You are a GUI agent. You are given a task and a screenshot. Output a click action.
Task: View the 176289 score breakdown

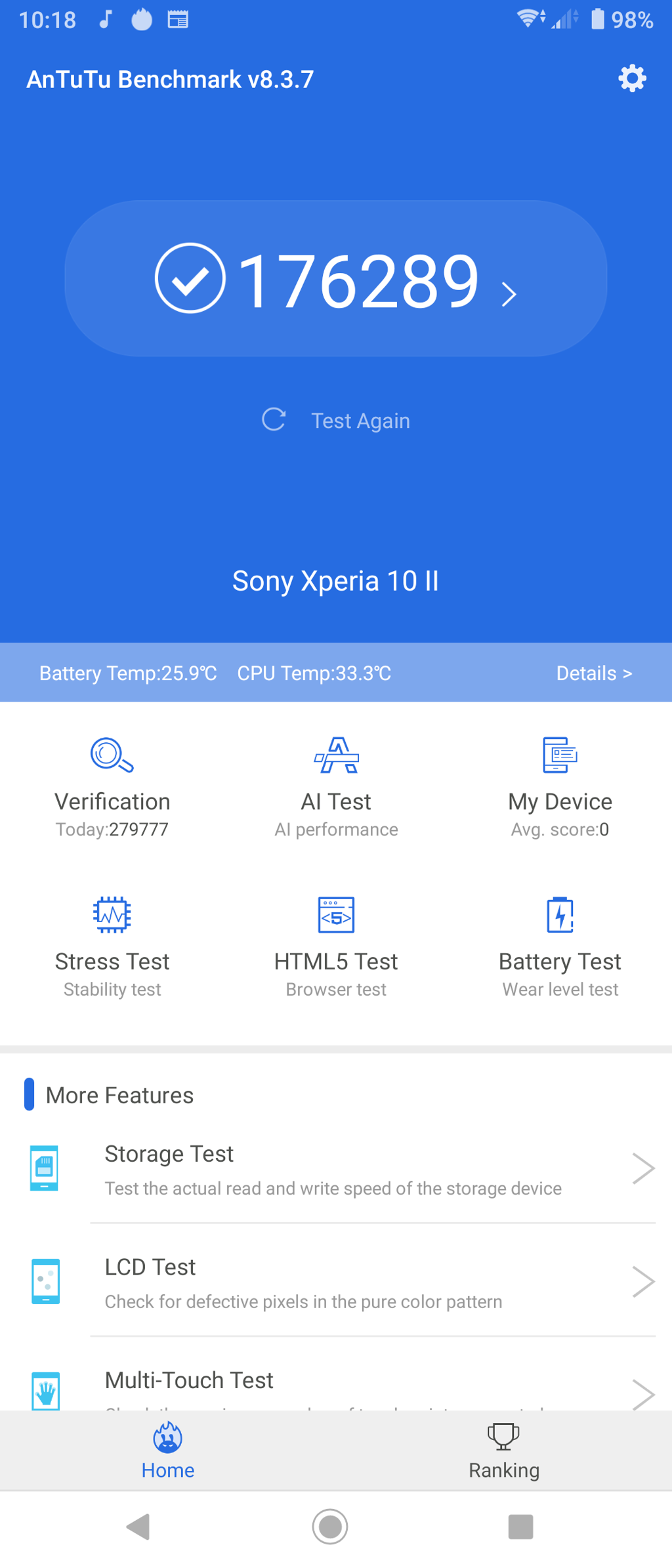point(336,280)
